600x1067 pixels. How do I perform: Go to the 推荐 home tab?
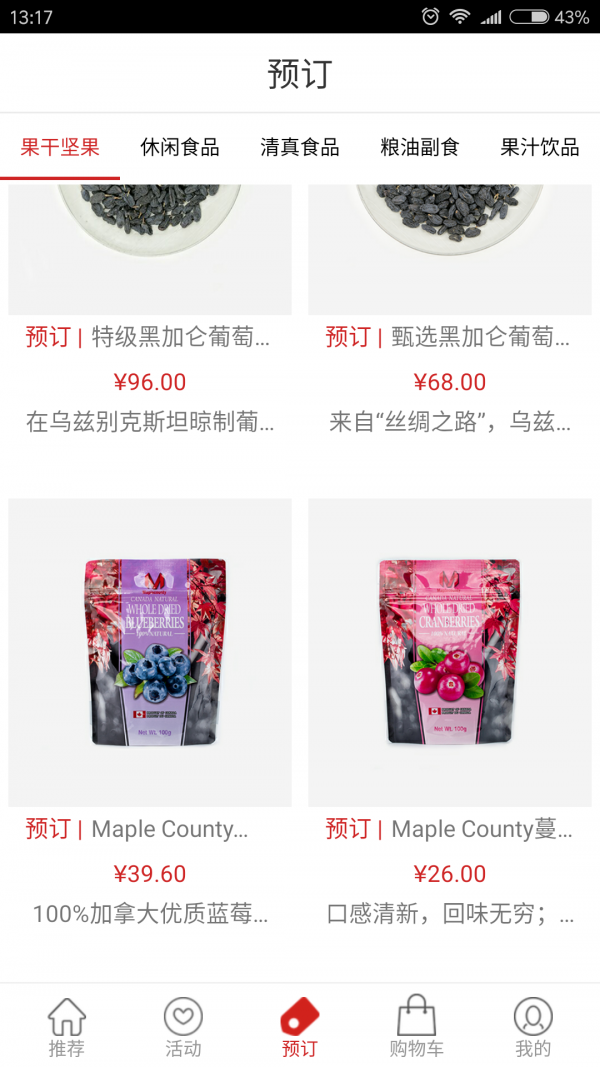pos(67,1027)
